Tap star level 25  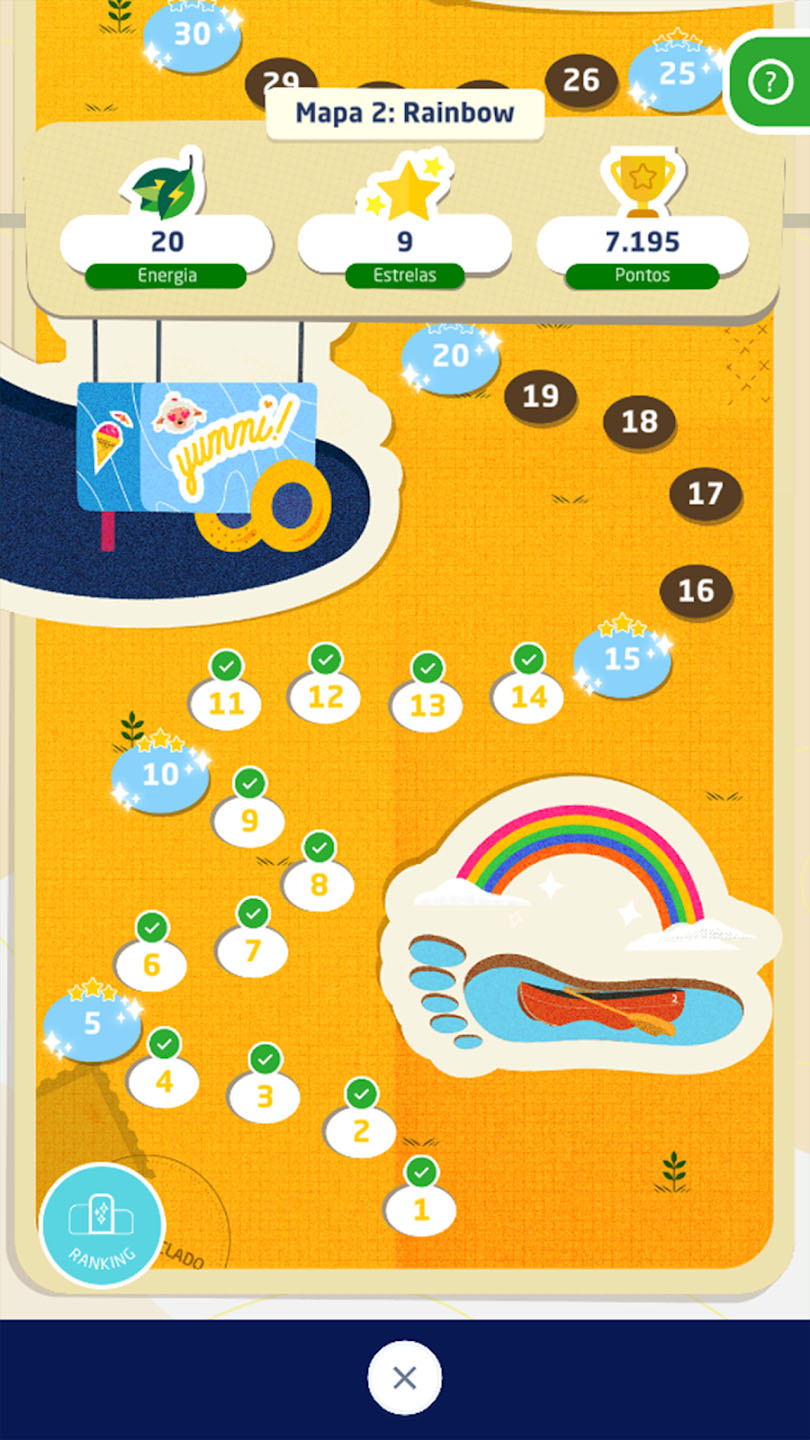click(x=676, y=75)
